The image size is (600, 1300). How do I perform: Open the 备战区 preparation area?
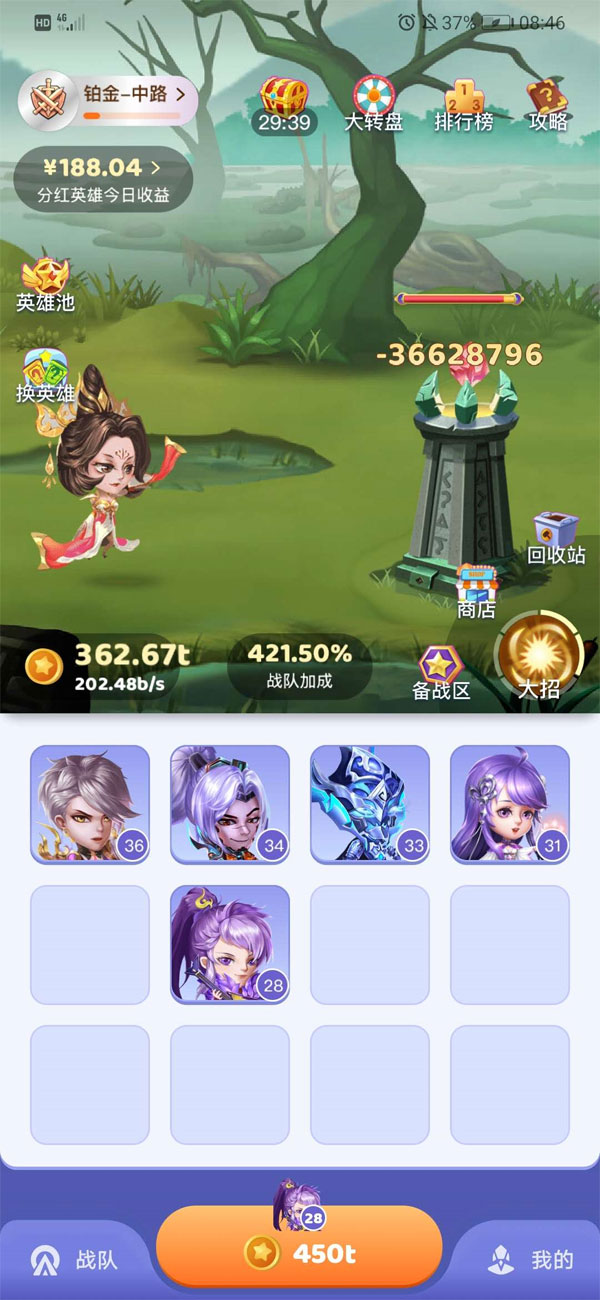pos(439,672)
